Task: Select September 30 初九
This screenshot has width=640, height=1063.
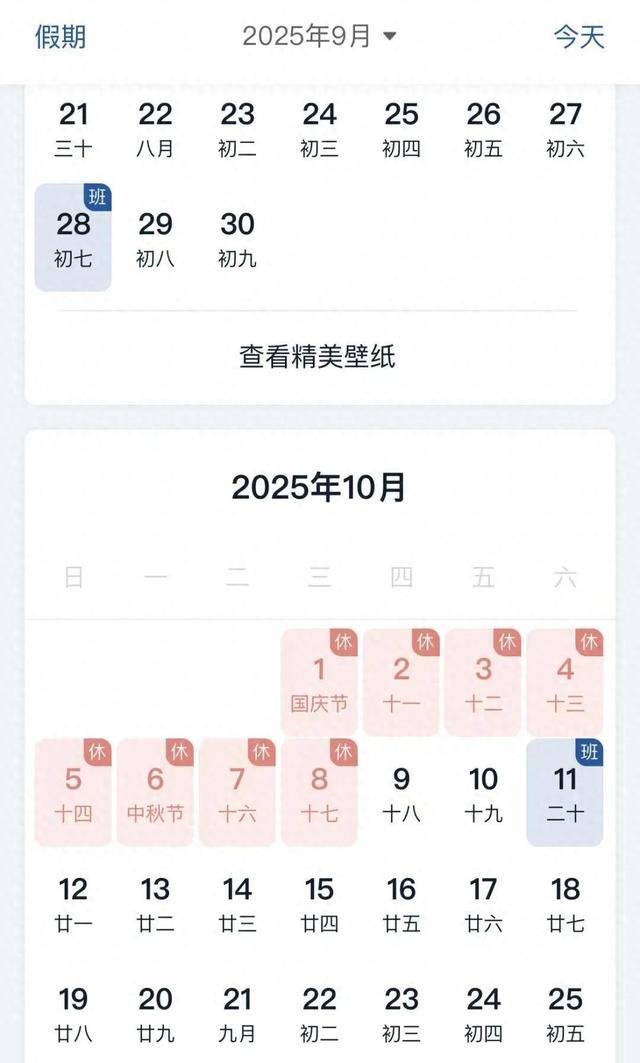Action: (237, 238)
